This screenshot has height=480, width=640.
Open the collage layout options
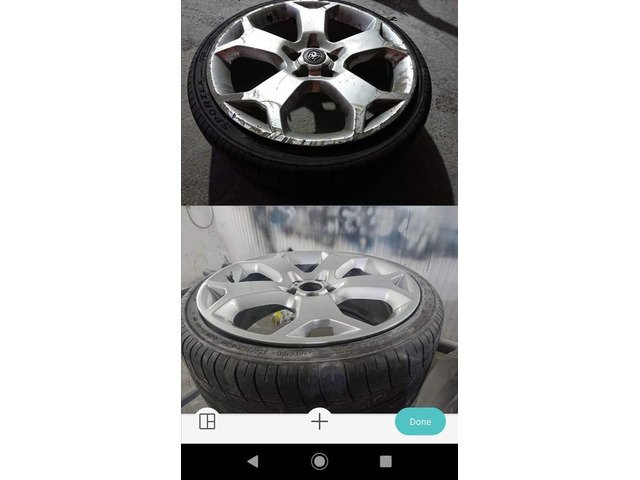(x=207, y=422)
